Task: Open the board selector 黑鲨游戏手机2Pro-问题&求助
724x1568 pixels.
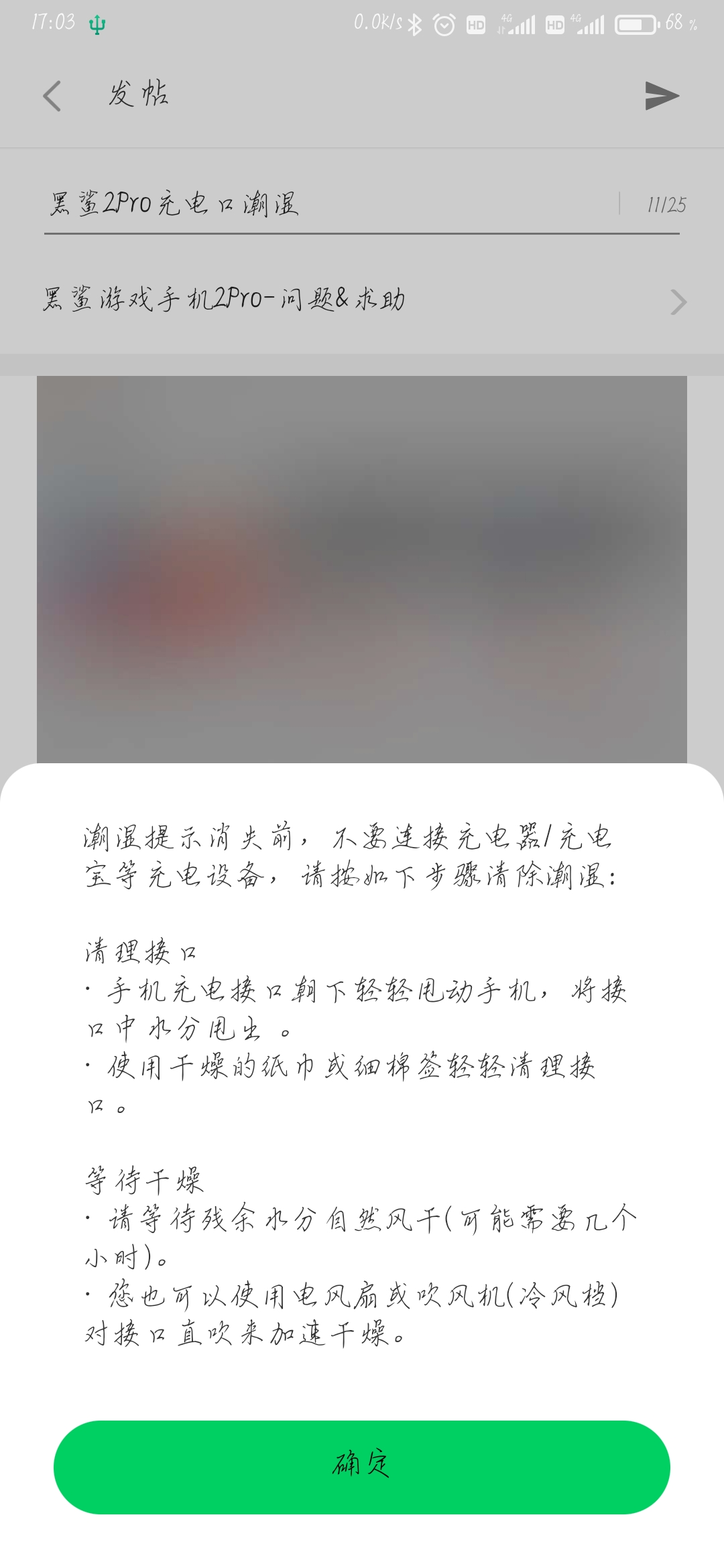Action: (x=362, y=300)
